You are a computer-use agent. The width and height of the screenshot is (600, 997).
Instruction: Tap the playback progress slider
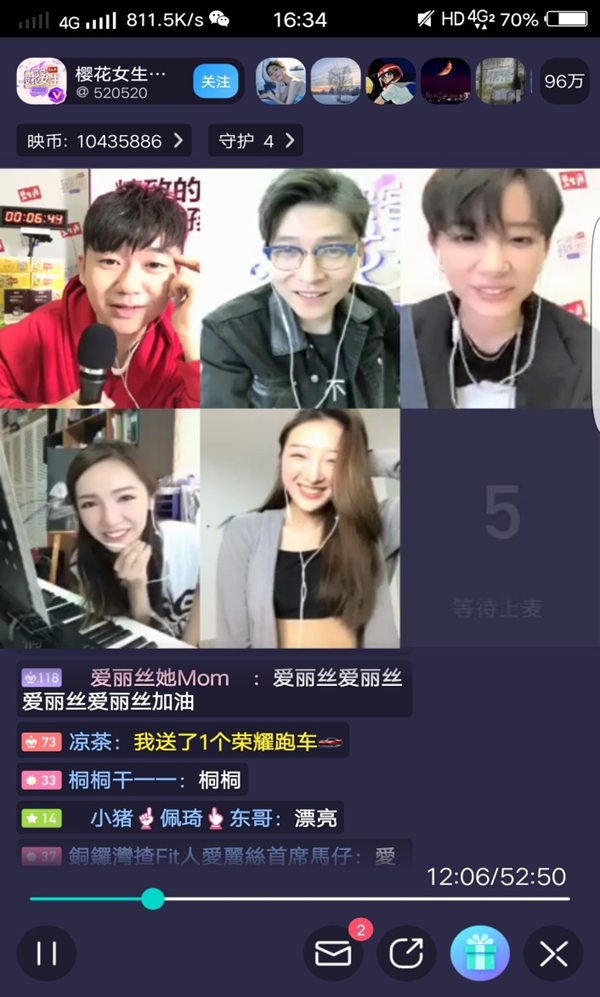point(153,898)
